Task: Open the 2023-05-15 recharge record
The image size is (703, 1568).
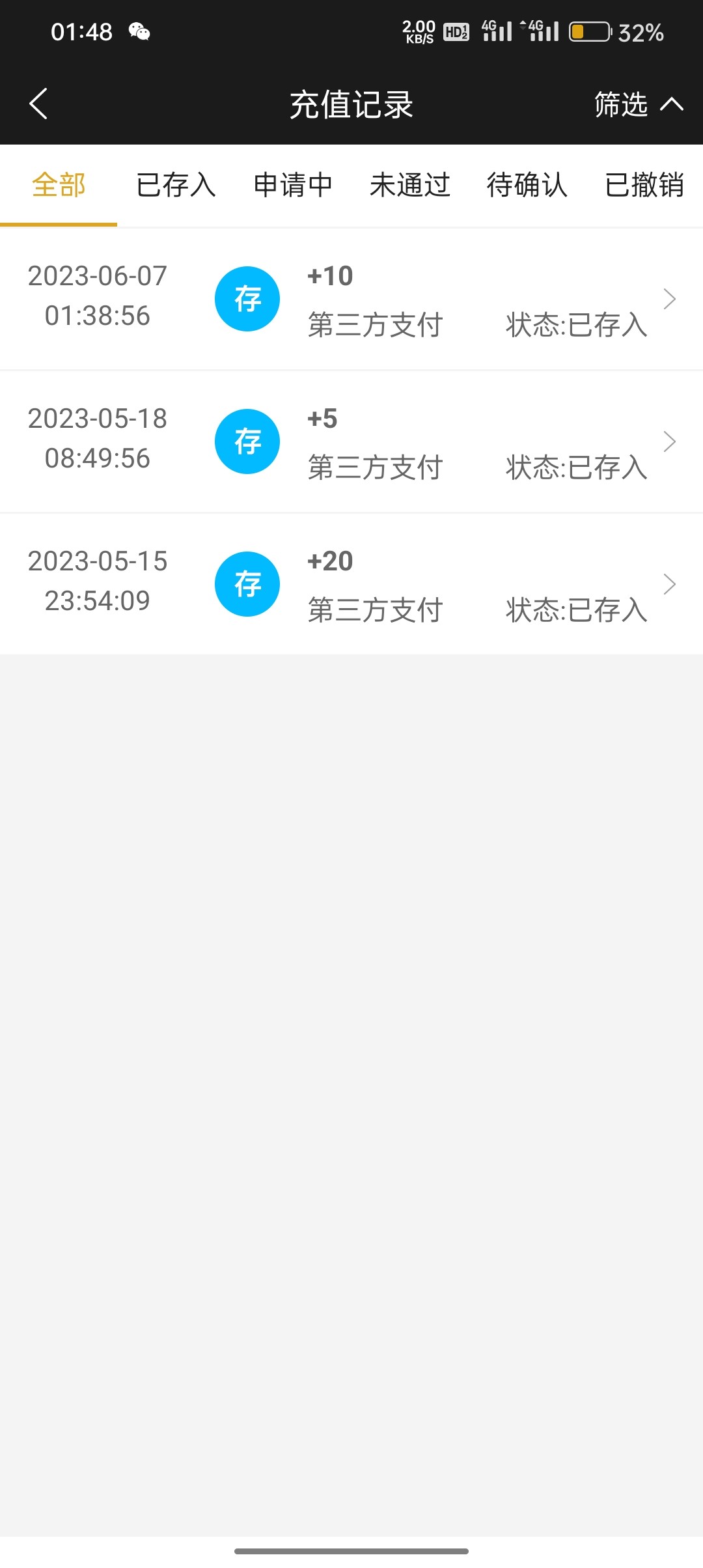Action: [x=669, y=584]
